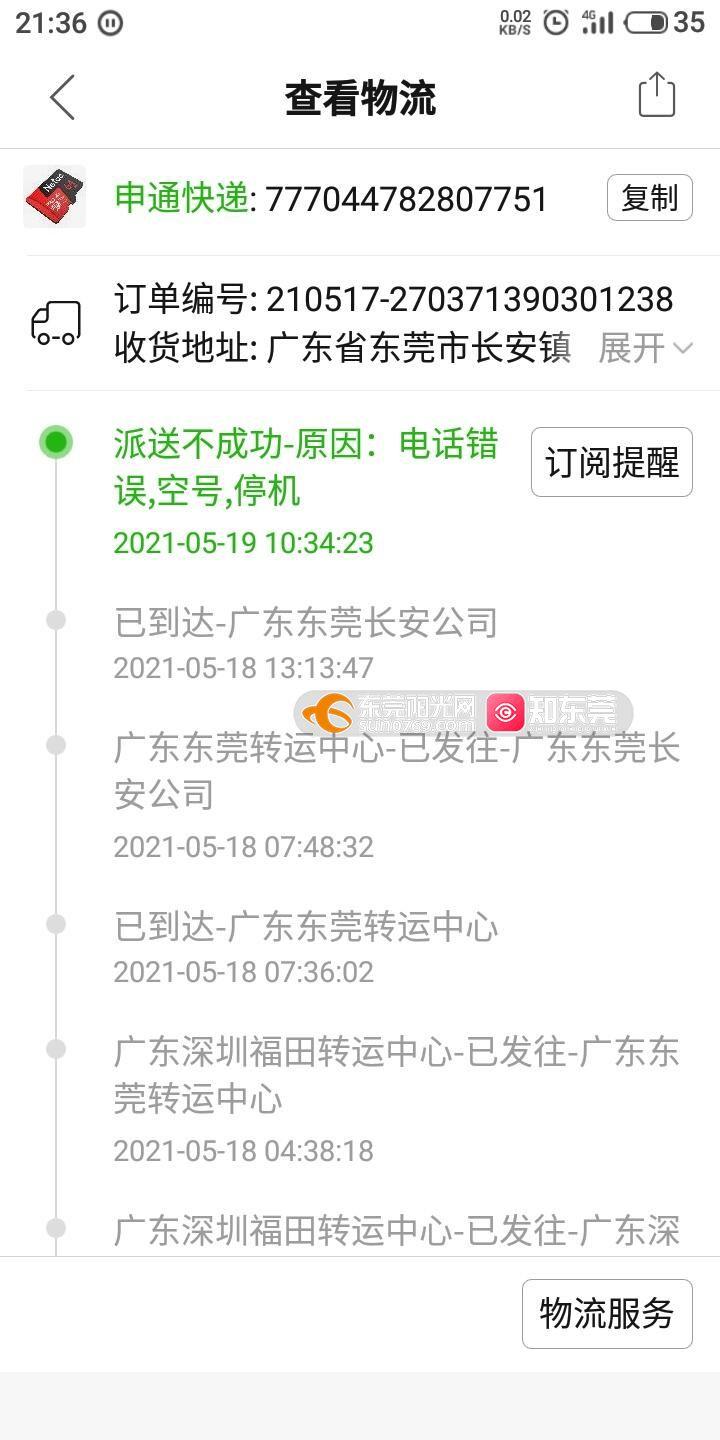Open 物流服务 options

point(607,1313)
